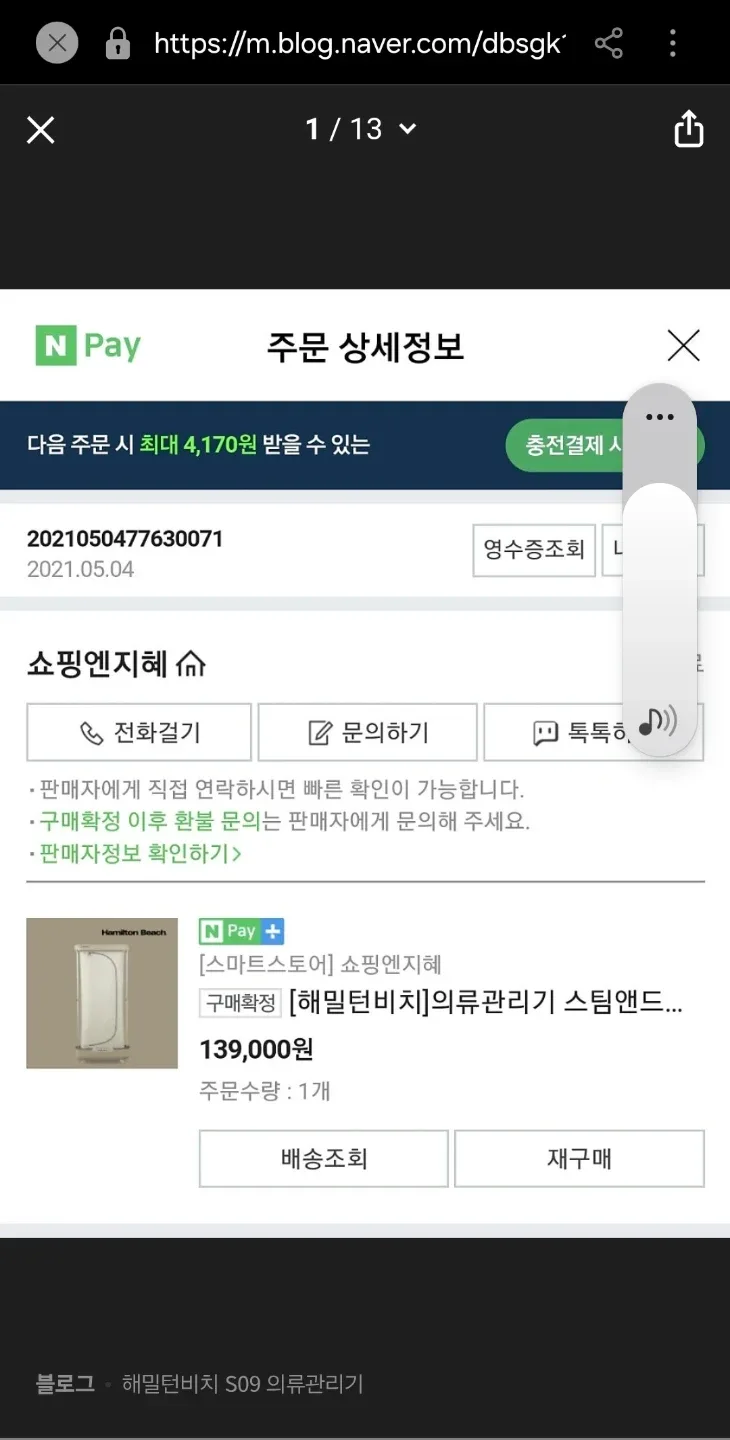Image resolution: width=730 pixels, height=1440 pixels.
Task: Open the share icon in address bar
Action: pyautogui.click(x=610, y=42)
